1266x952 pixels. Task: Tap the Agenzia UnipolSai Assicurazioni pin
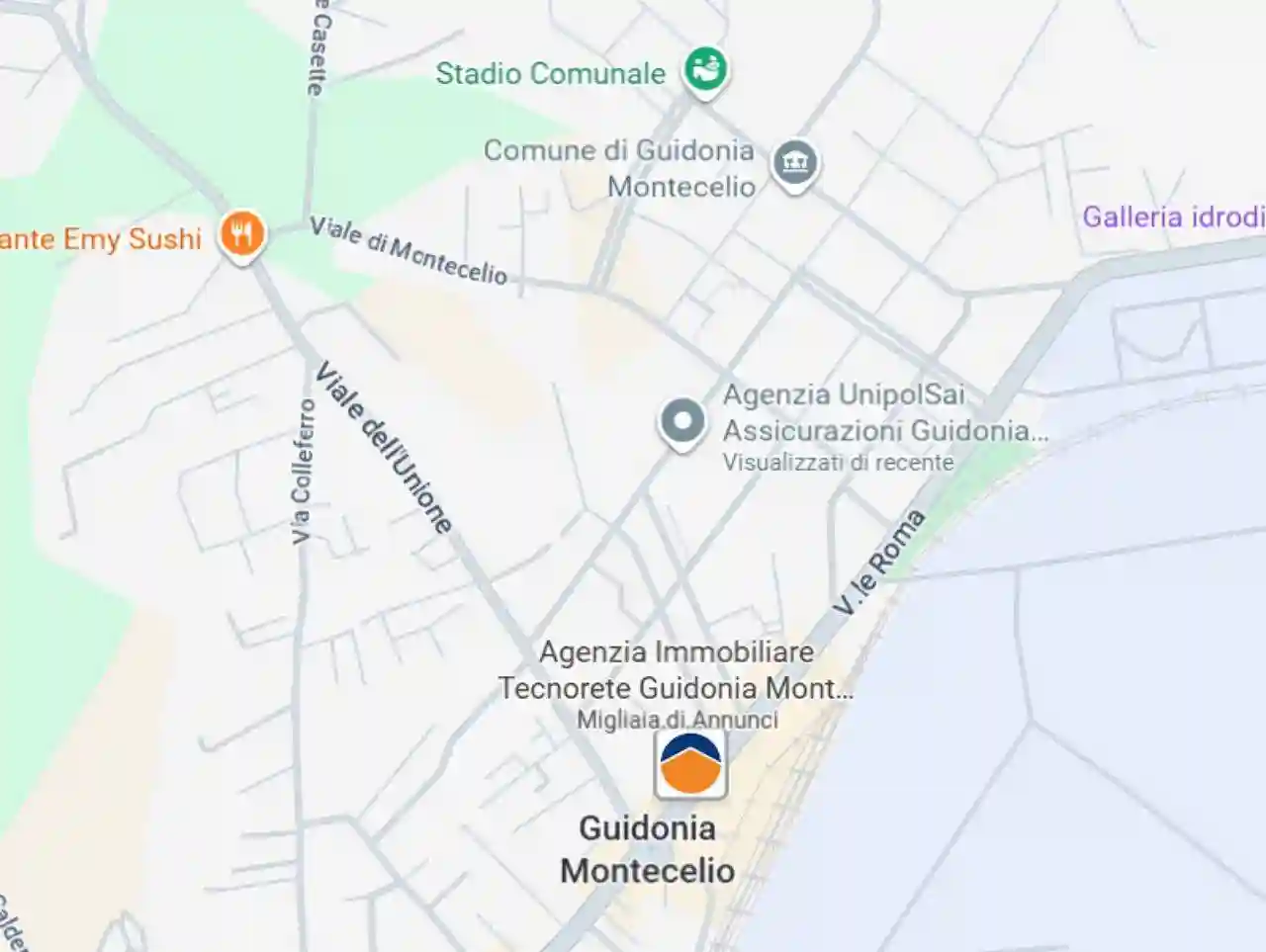coord(681,422)
